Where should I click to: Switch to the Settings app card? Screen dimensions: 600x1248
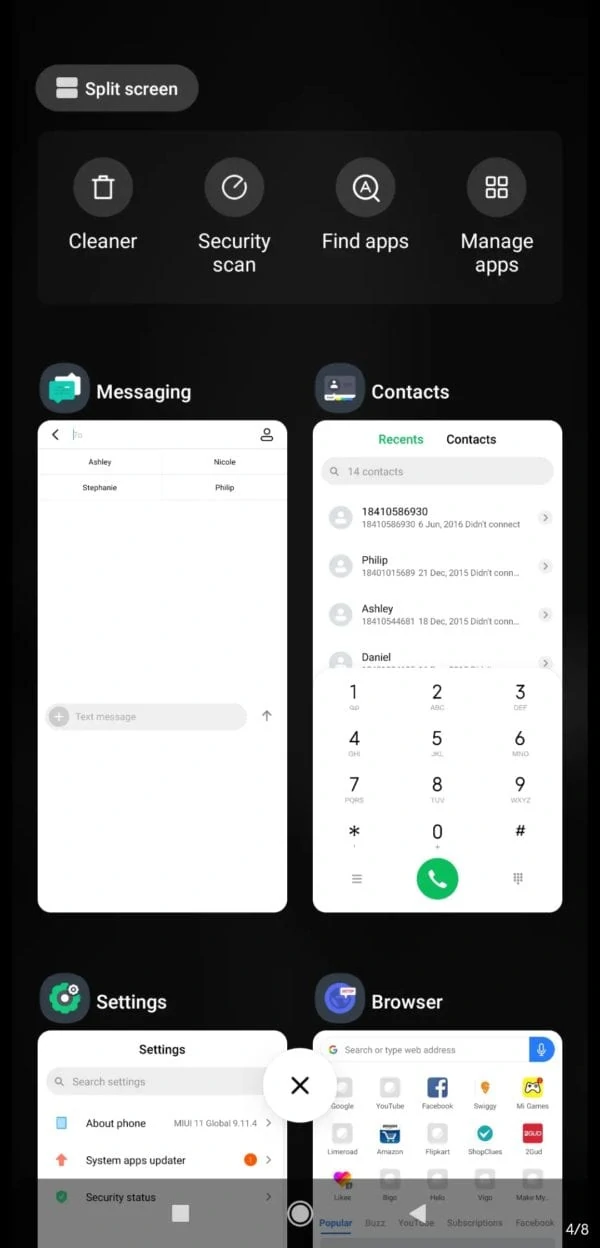click(162, 1139)
